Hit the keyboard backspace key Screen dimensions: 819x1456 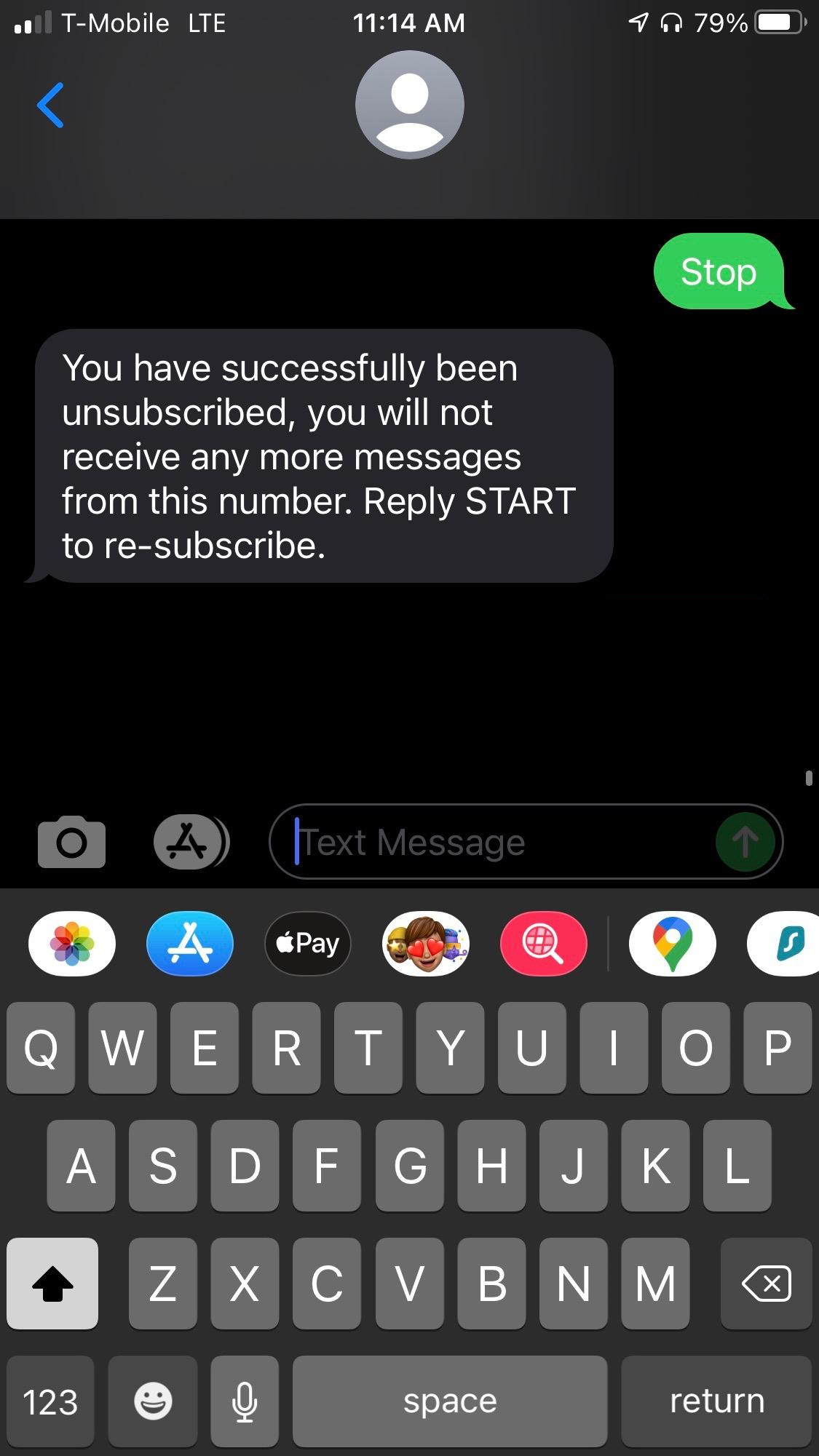[766, 1284]
